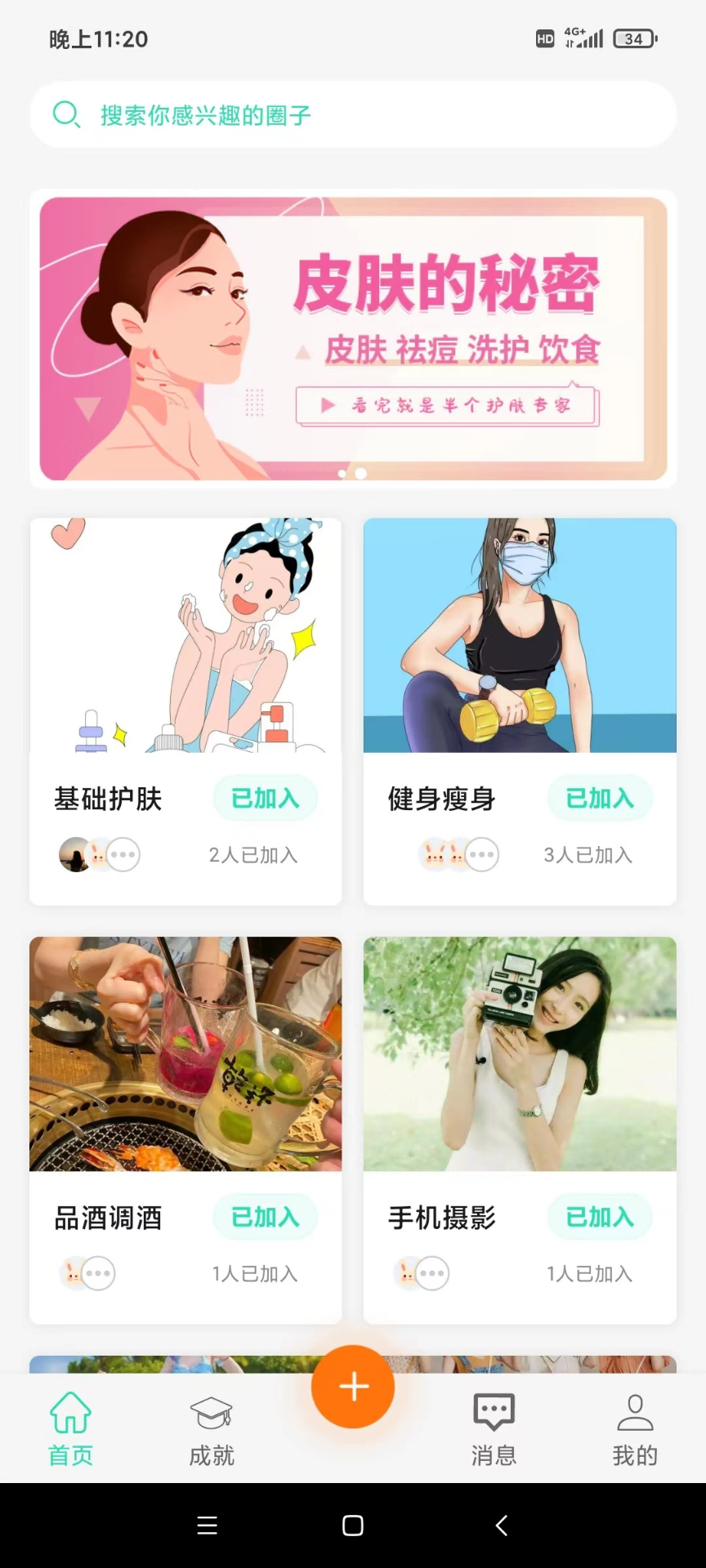Tap the 已加入 button for 品酒调酒
This screenshot has height=1568, width=706.
point(265,1217)
